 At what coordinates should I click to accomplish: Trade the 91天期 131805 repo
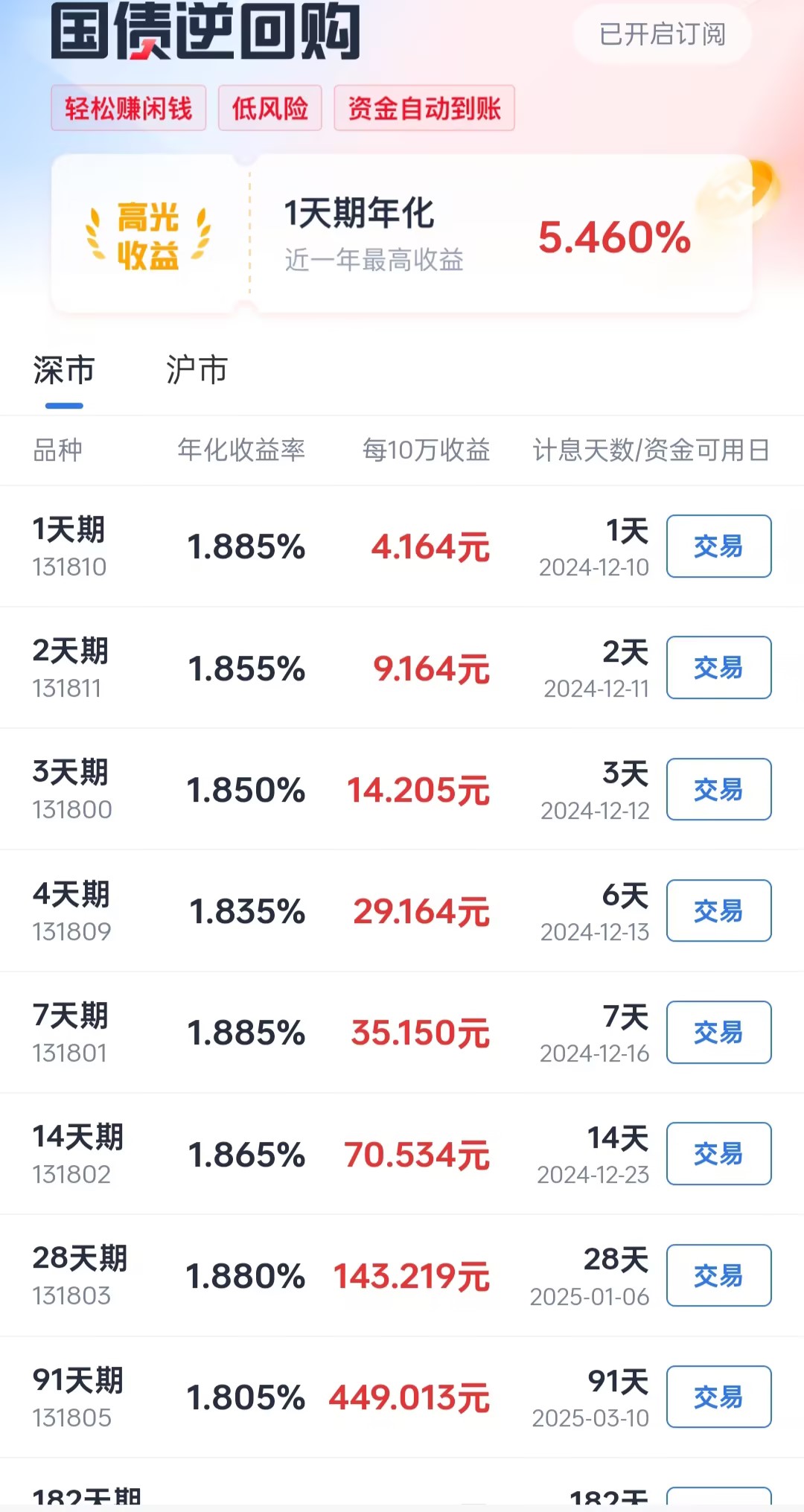tap(718, 1397)
